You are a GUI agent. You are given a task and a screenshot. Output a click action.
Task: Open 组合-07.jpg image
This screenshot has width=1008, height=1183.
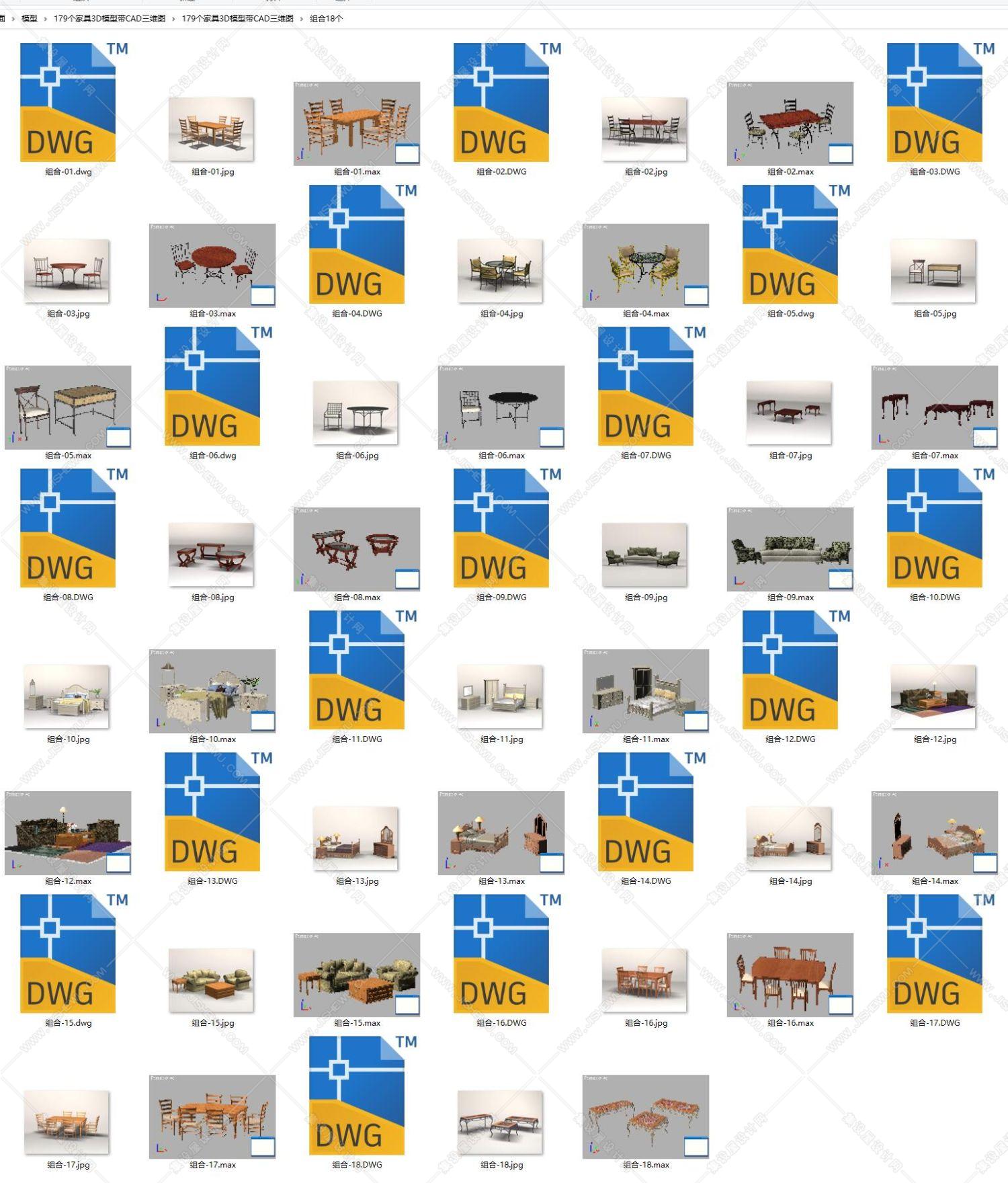[x=790, y=413]
